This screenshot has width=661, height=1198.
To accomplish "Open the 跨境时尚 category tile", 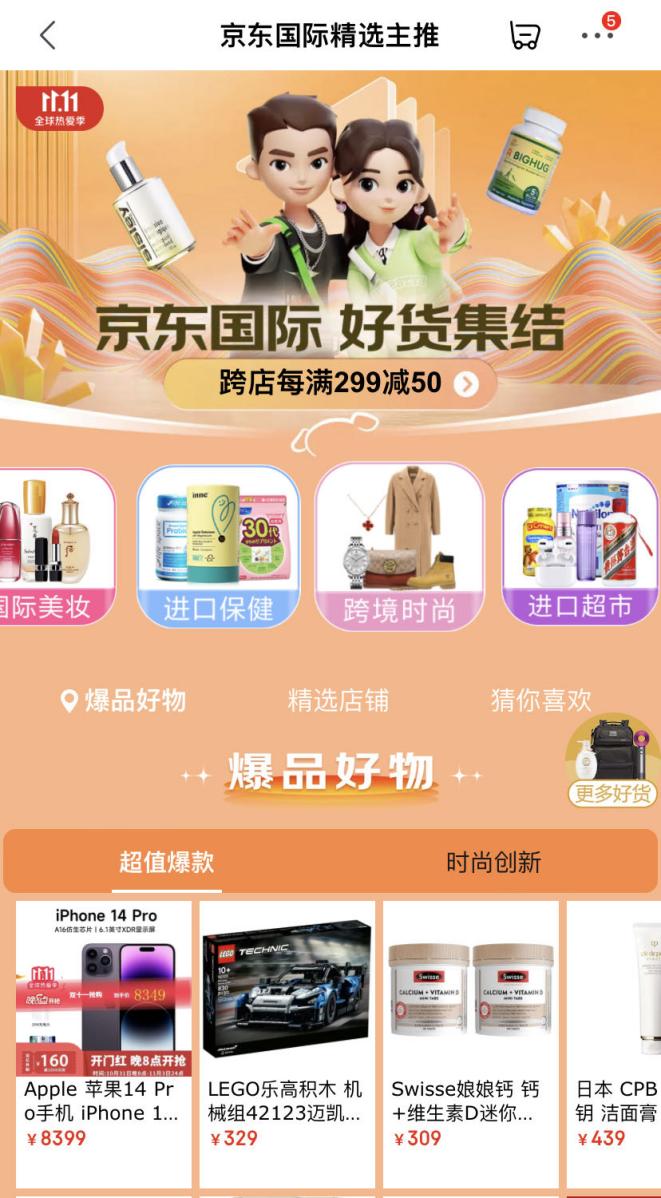I will click(x=399, y=546).
